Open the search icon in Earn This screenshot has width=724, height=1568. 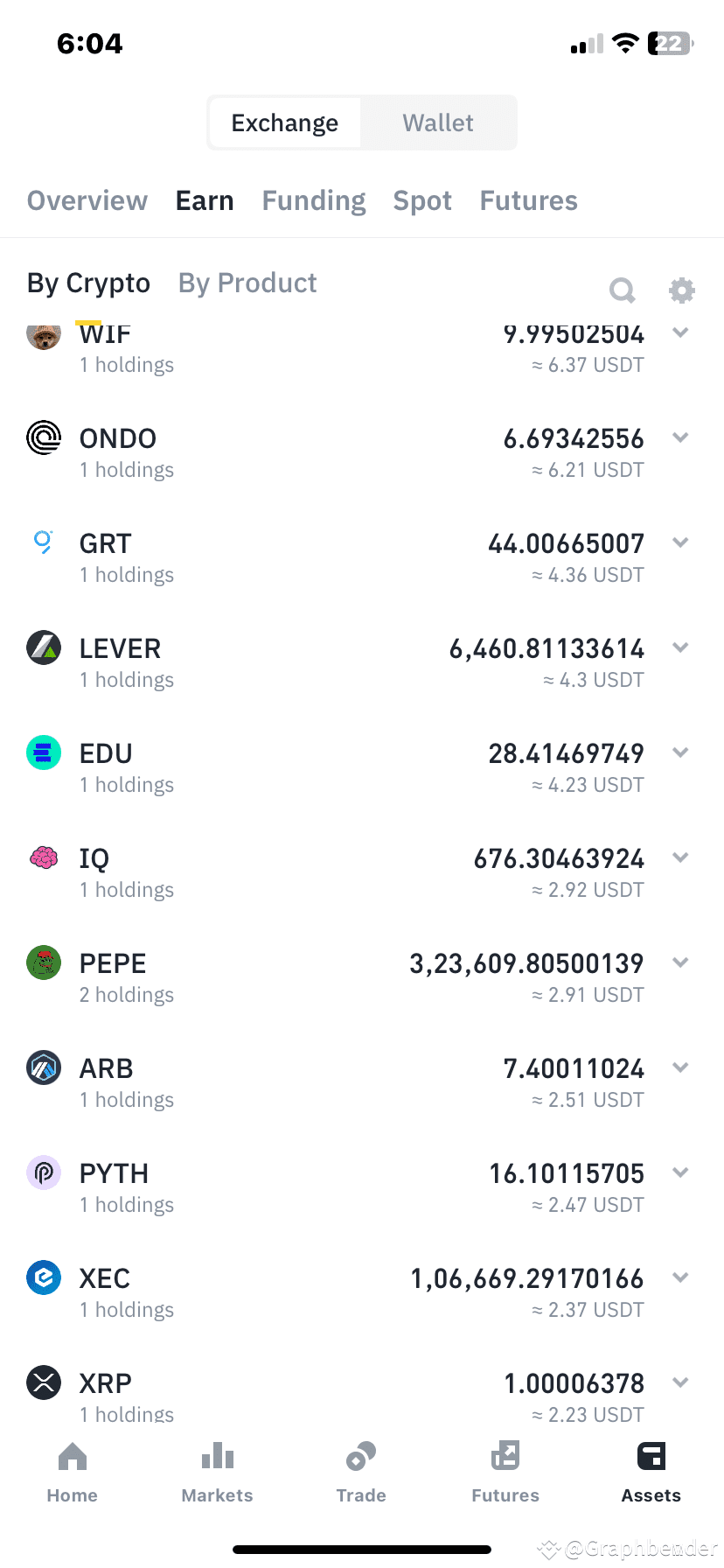coord(622,290)
